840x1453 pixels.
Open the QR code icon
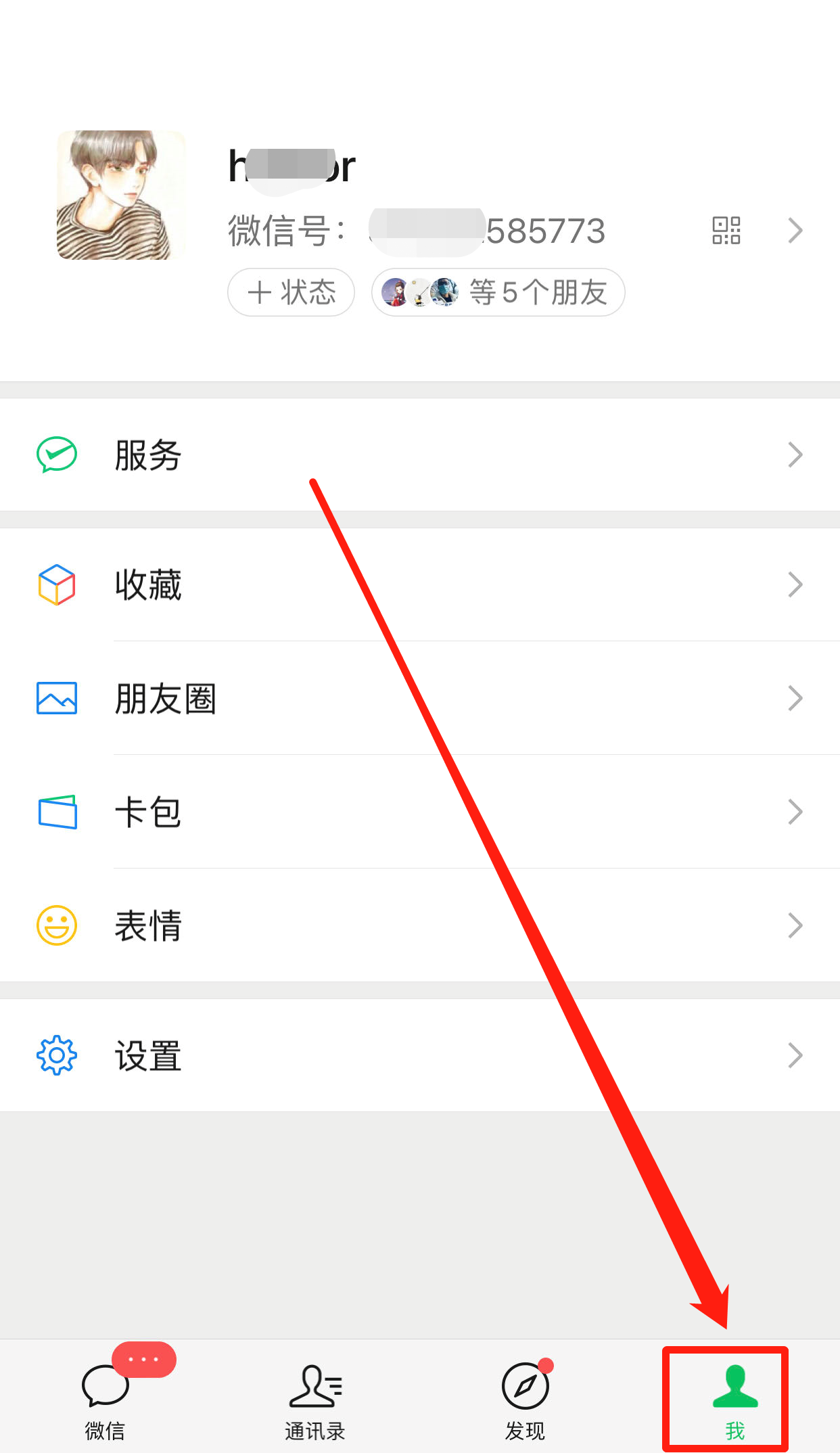tap(726, 231)
